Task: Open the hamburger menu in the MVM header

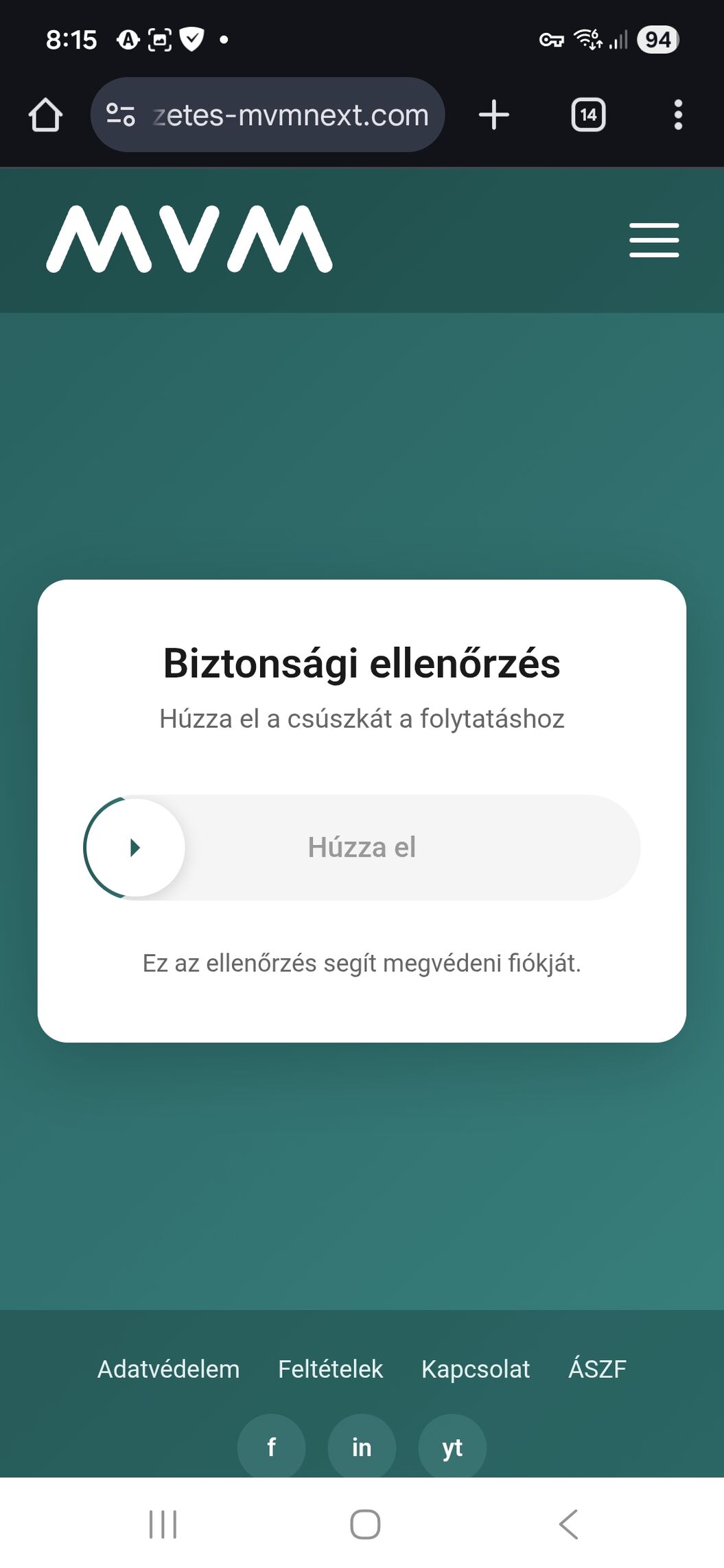Action: 654,240
